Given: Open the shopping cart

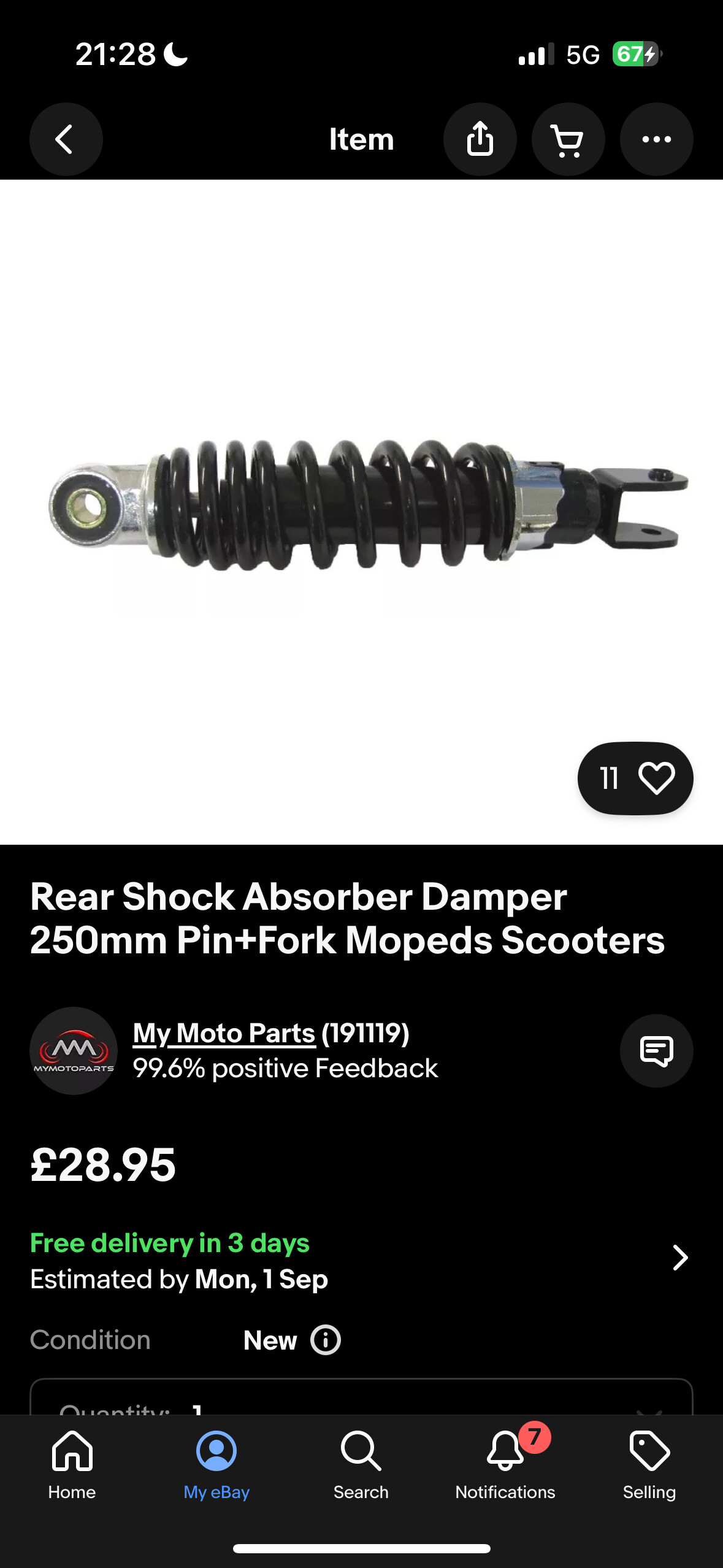Looking at the screenshot, I should [568, 139].
